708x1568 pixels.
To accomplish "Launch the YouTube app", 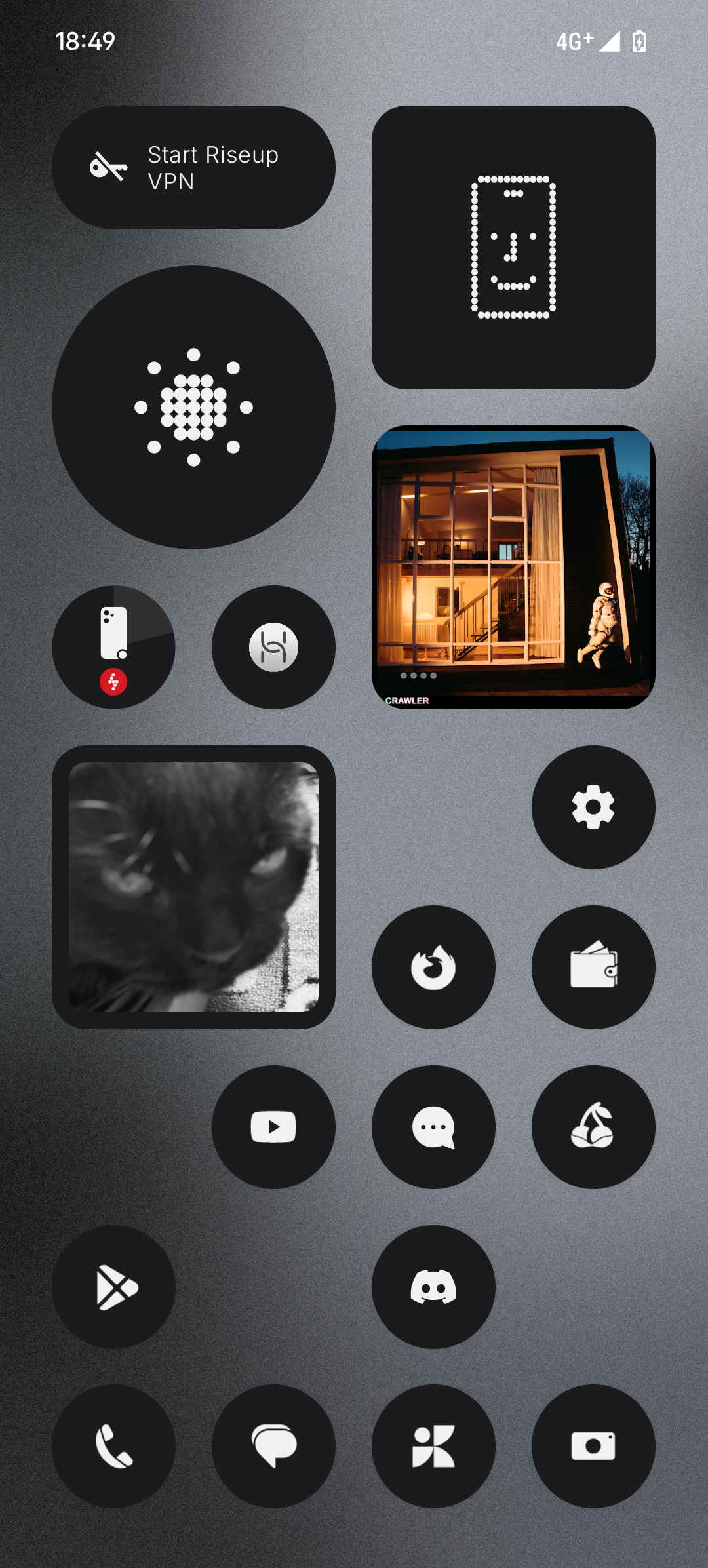I will pyautogui.click(x=273, y=1127).
